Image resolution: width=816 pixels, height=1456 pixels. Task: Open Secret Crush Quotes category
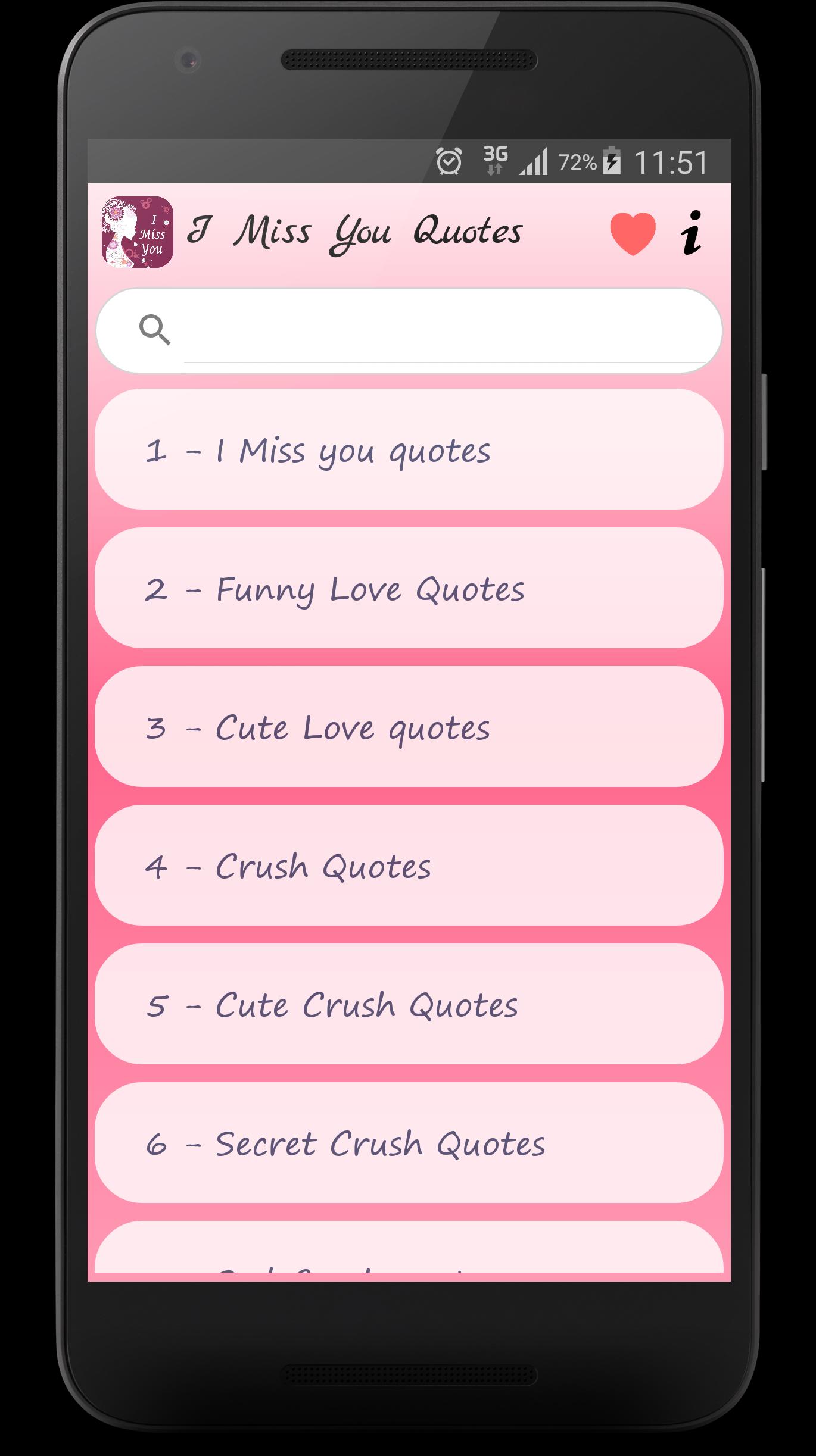409,1143
